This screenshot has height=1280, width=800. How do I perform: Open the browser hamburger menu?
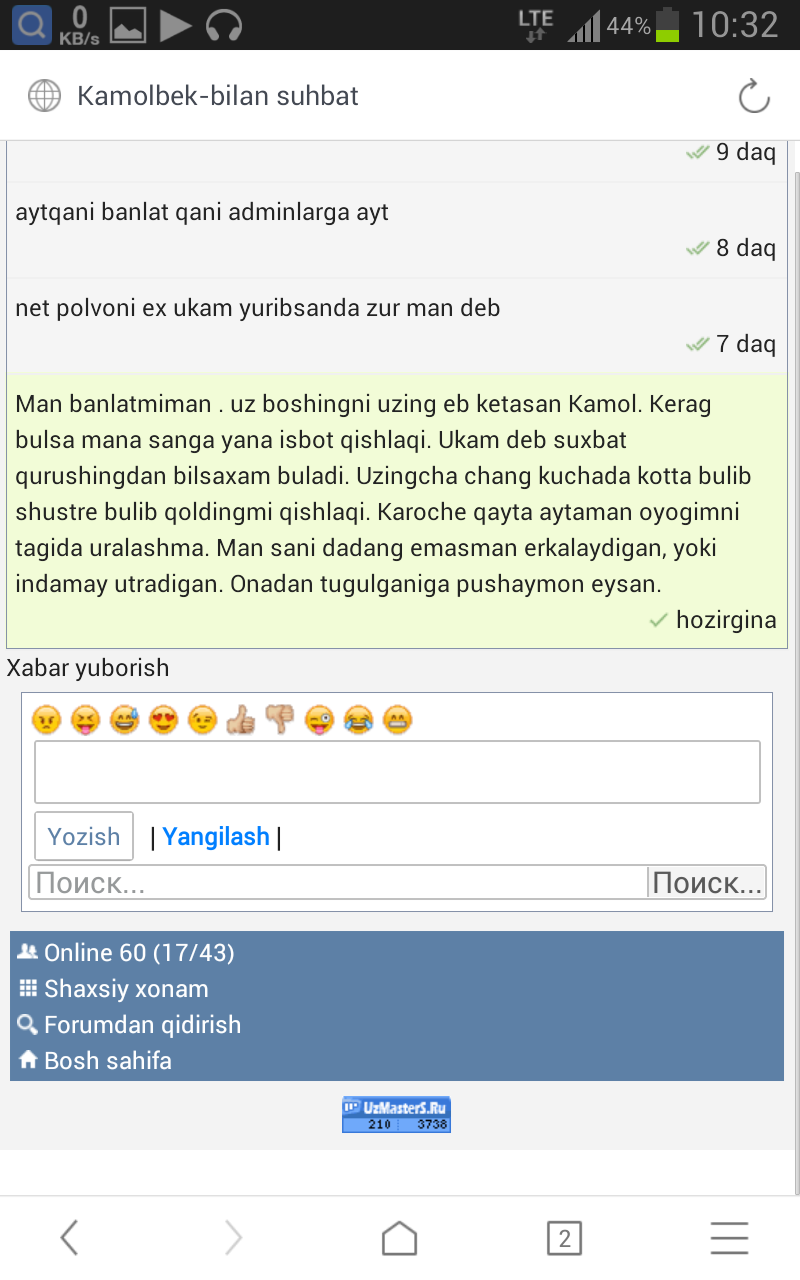tap(729, 1238)
